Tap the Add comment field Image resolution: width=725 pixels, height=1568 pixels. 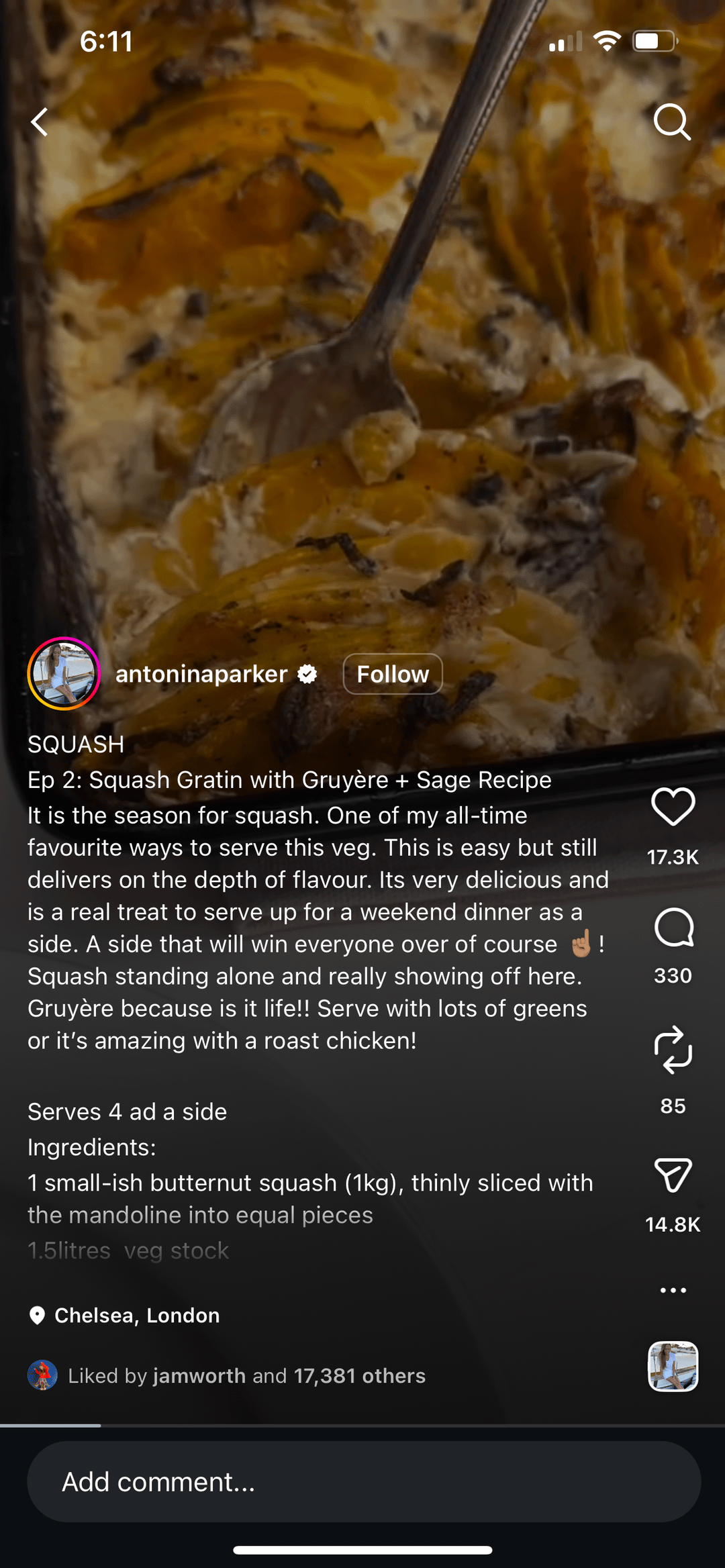pos(362,1482)
